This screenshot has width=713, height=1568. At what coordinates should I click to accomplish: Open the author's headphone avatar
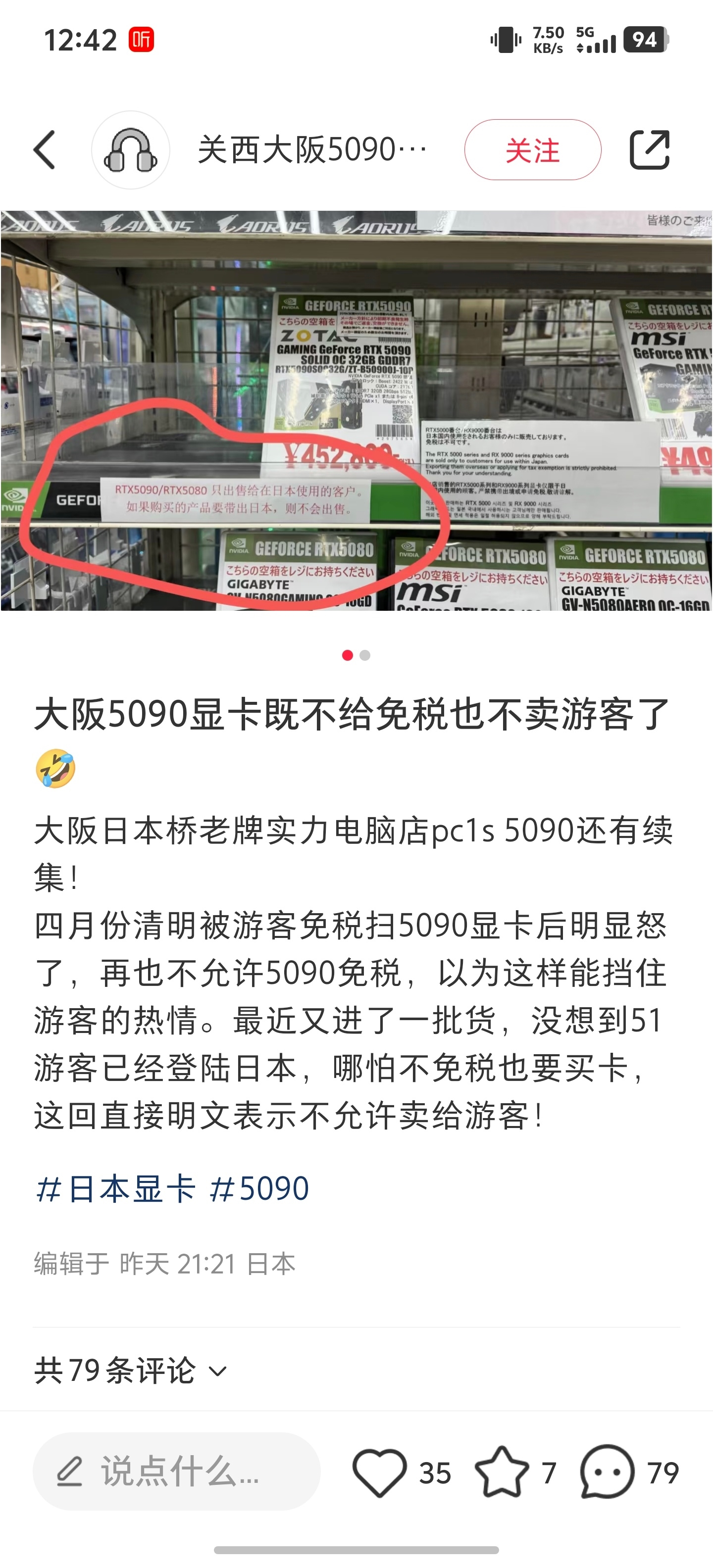(x=130, y=150)
